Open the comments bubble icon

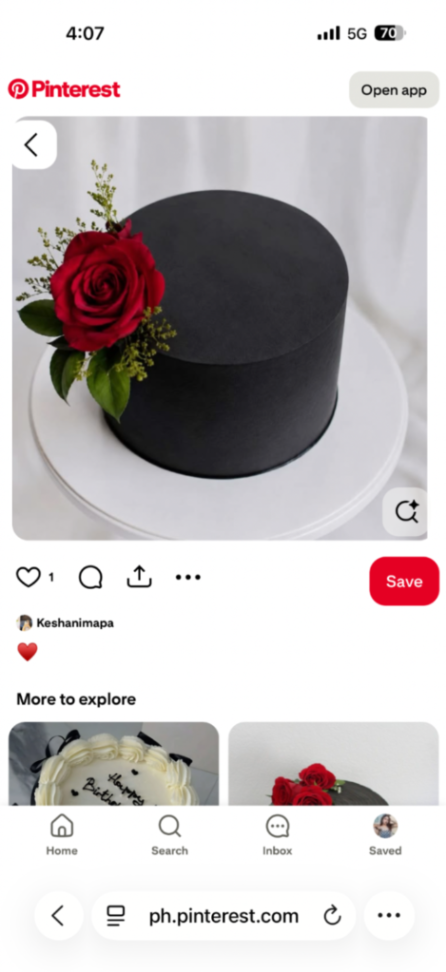click(x=91, y=577)
